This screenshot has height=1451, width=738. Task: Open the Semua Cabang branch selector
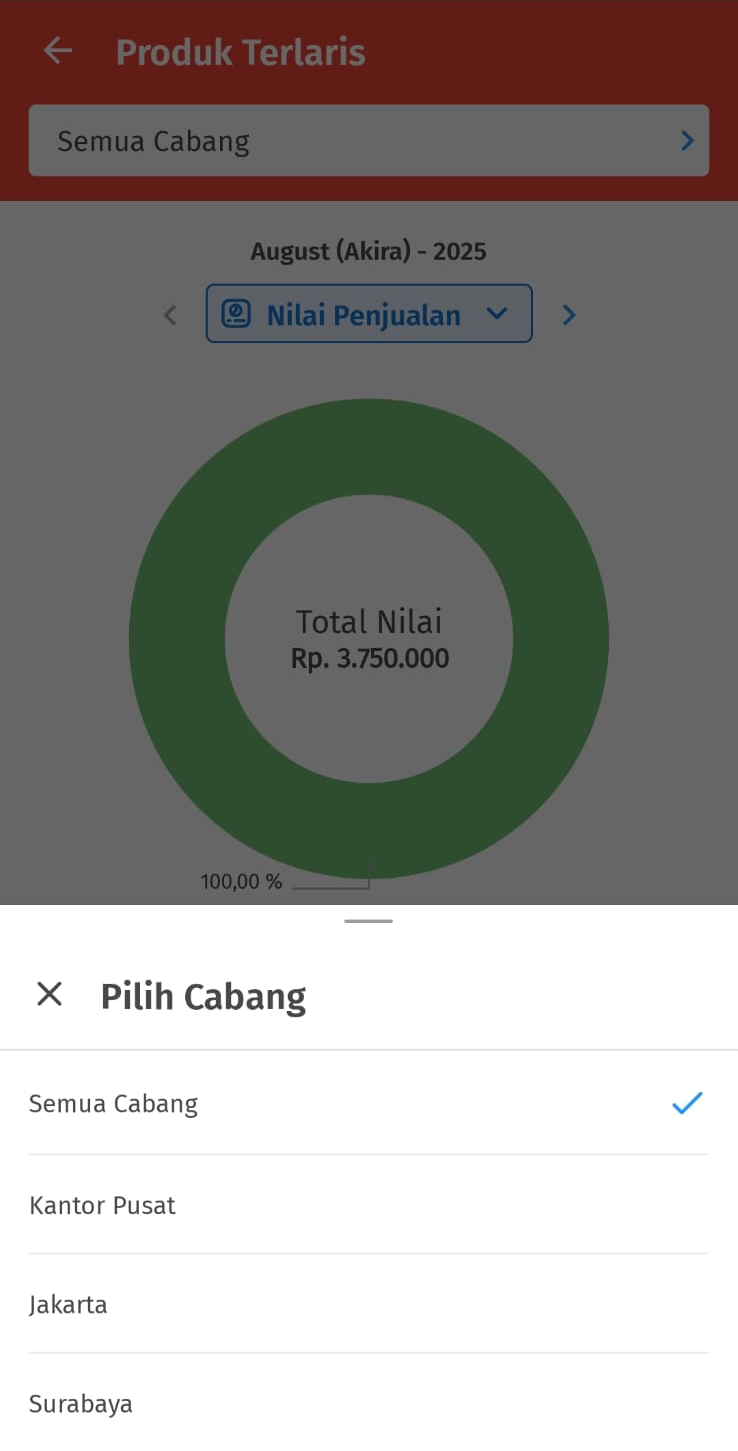pos(368,141)
